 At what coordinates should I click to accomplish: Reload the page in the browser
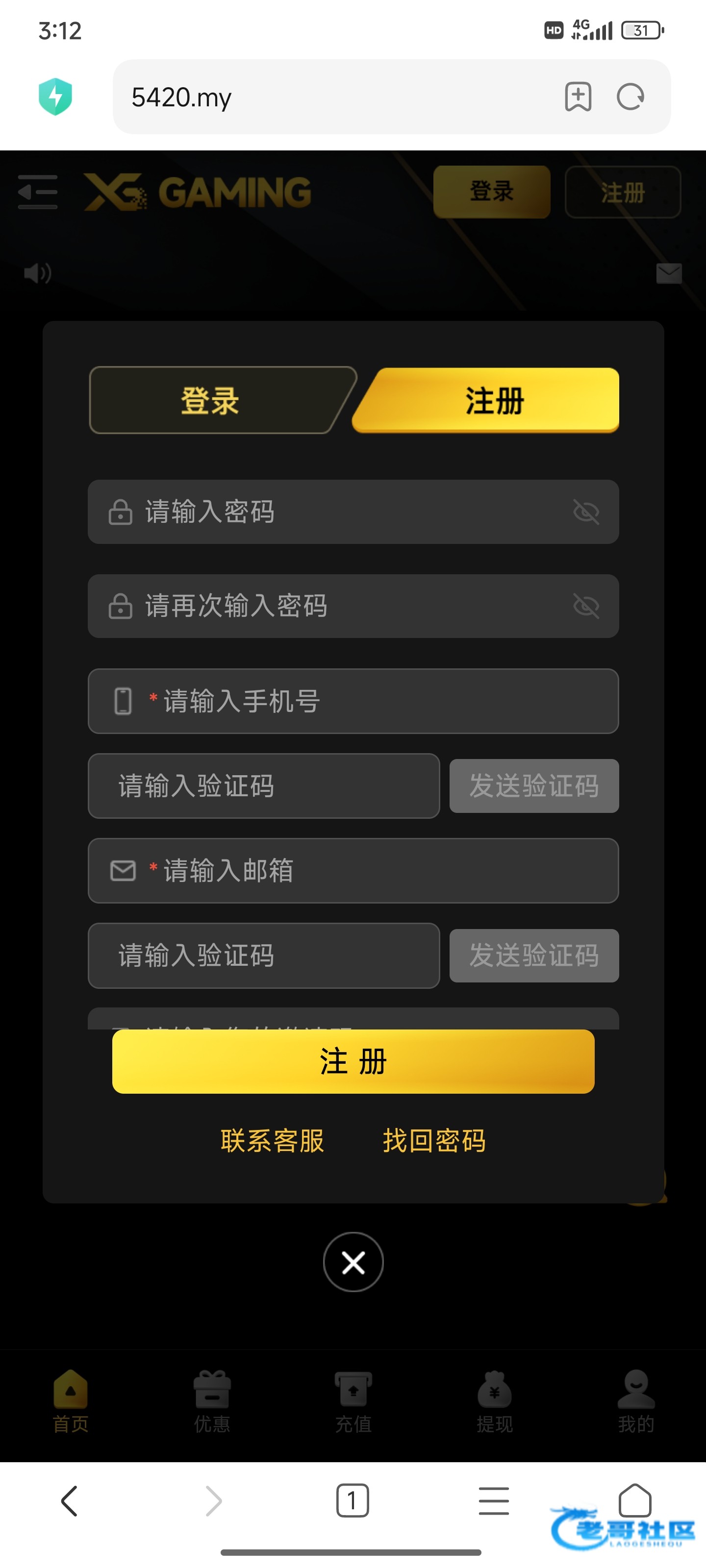[630, 98]
